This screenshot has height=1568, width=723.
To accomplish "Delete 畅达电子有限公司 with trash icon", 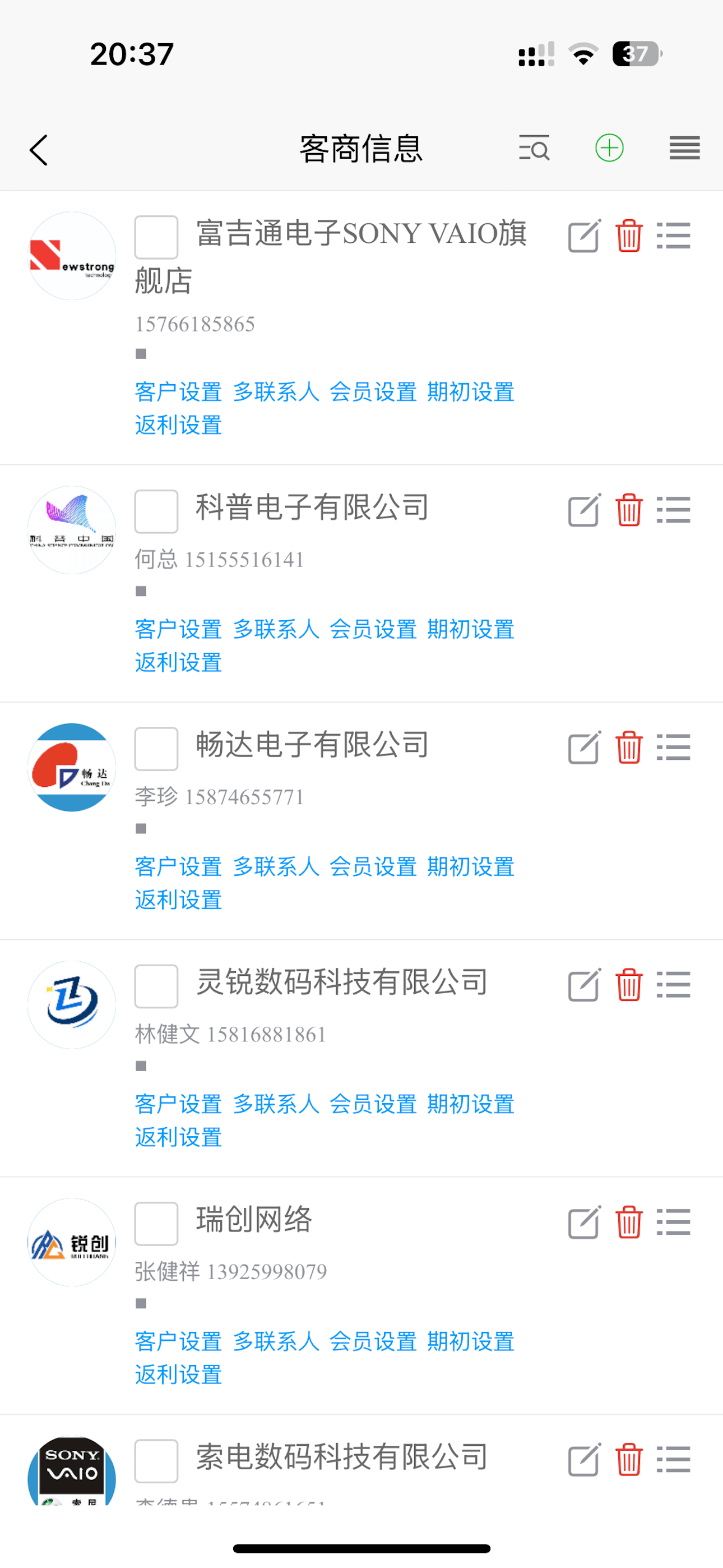I will [x=629, y=748].
